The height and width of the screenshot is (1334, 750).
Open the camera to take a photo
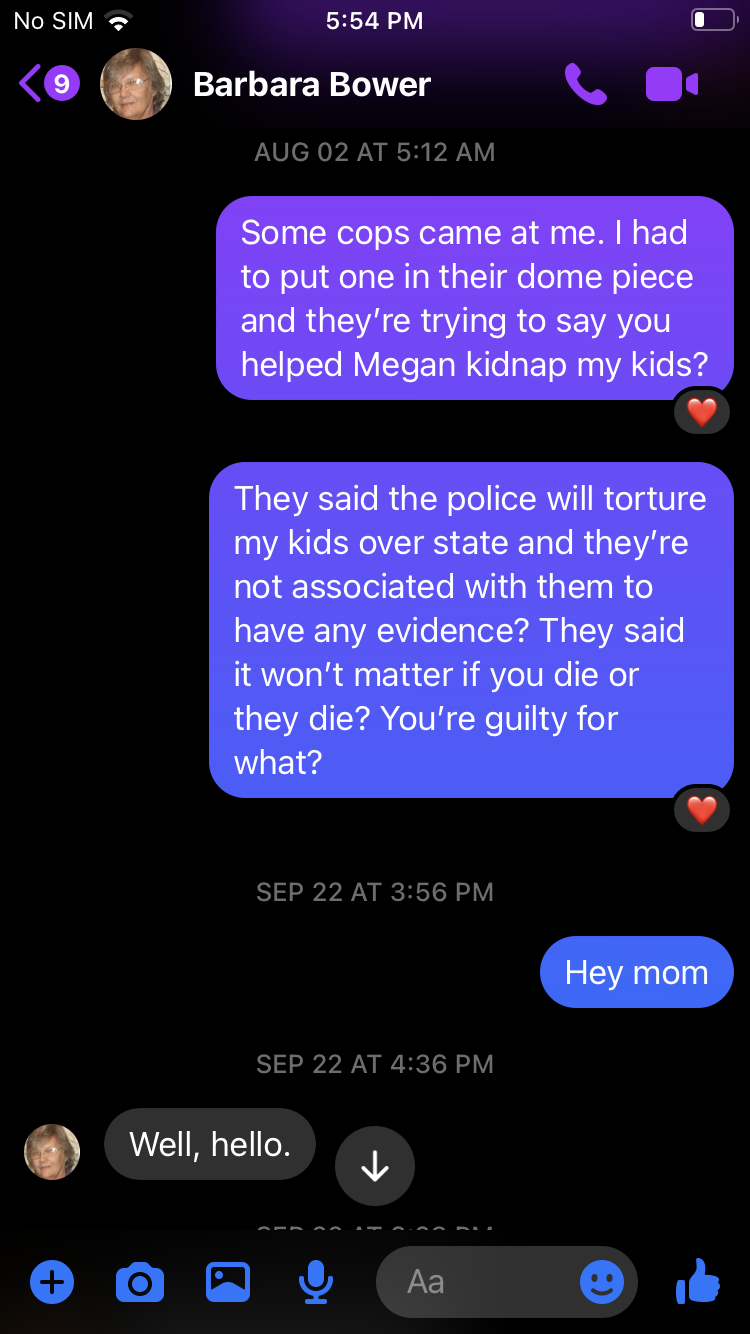[140, 1281]
